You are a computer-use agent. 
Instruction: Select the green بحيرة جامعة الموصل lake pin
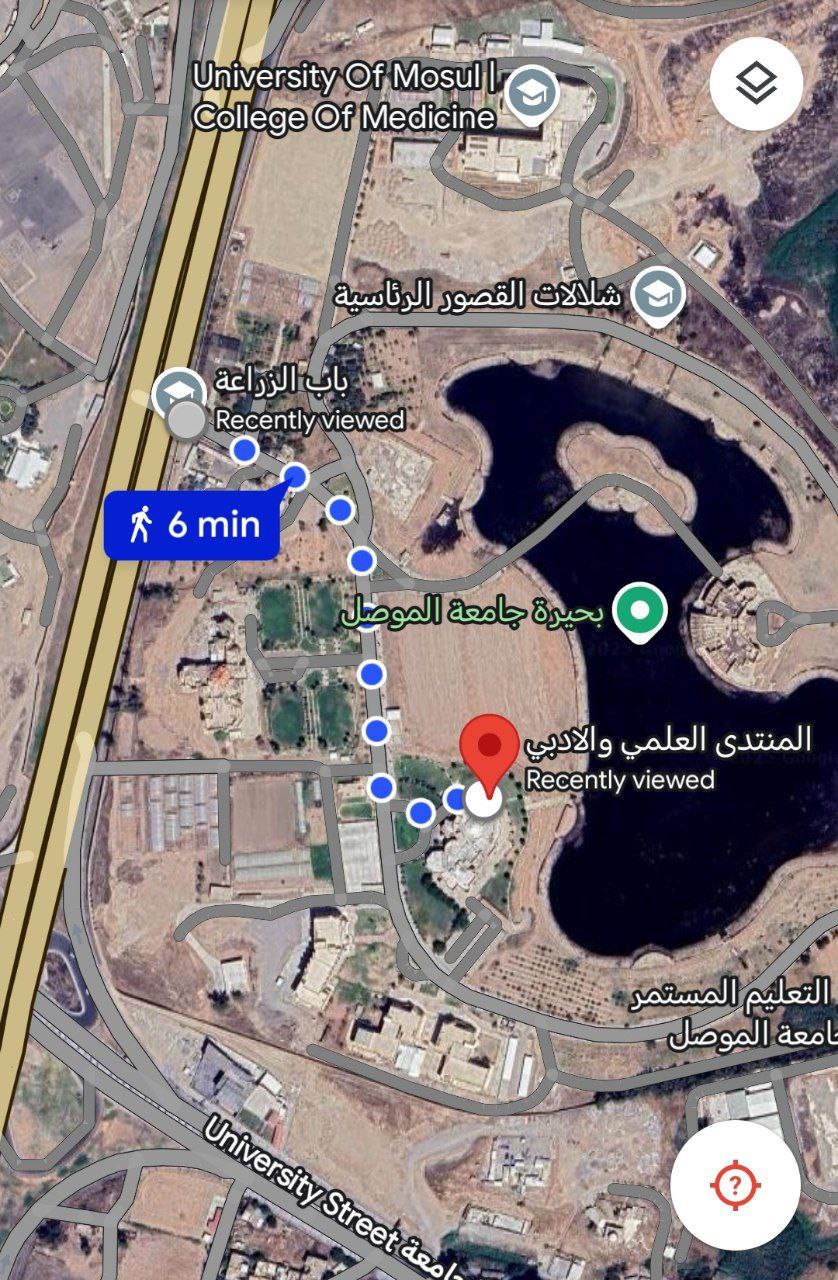[640, 611]
